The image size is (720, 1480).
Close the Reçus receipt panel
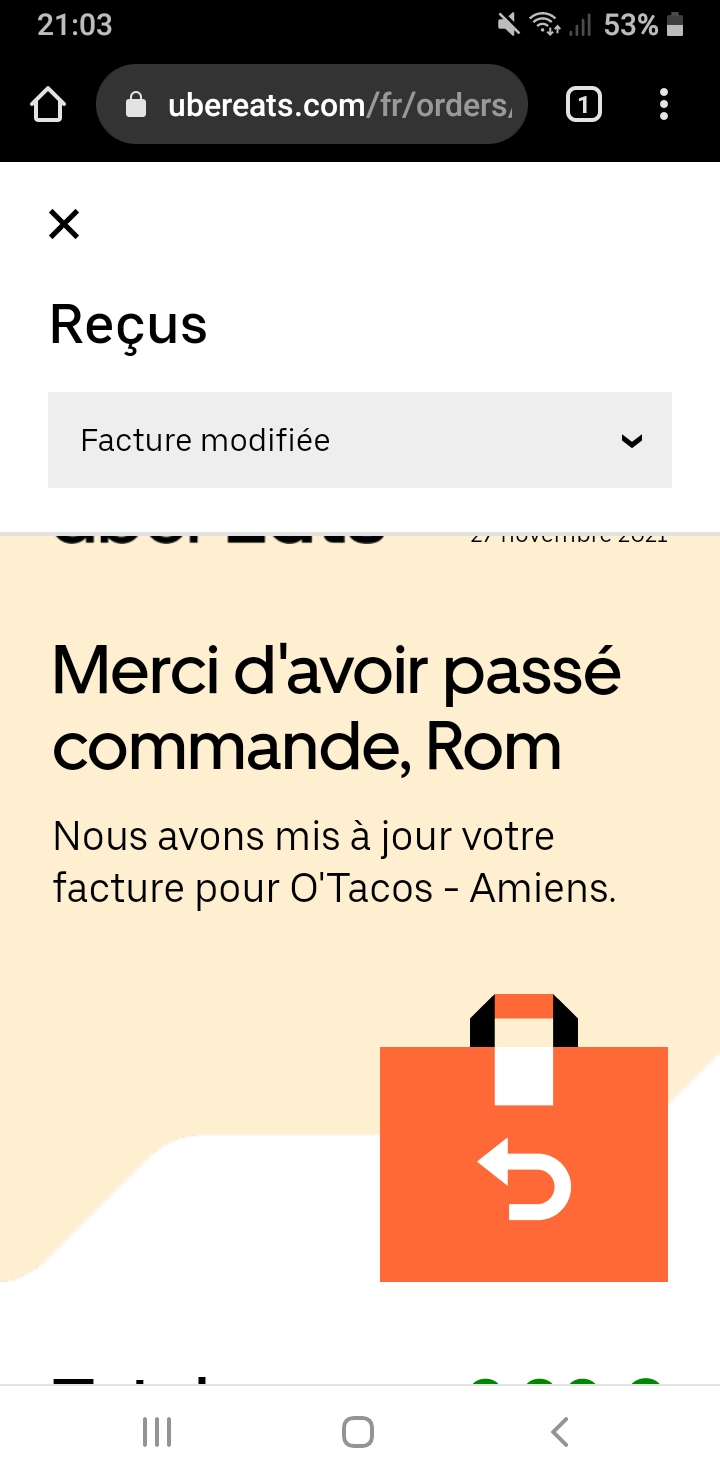(64, 224)
